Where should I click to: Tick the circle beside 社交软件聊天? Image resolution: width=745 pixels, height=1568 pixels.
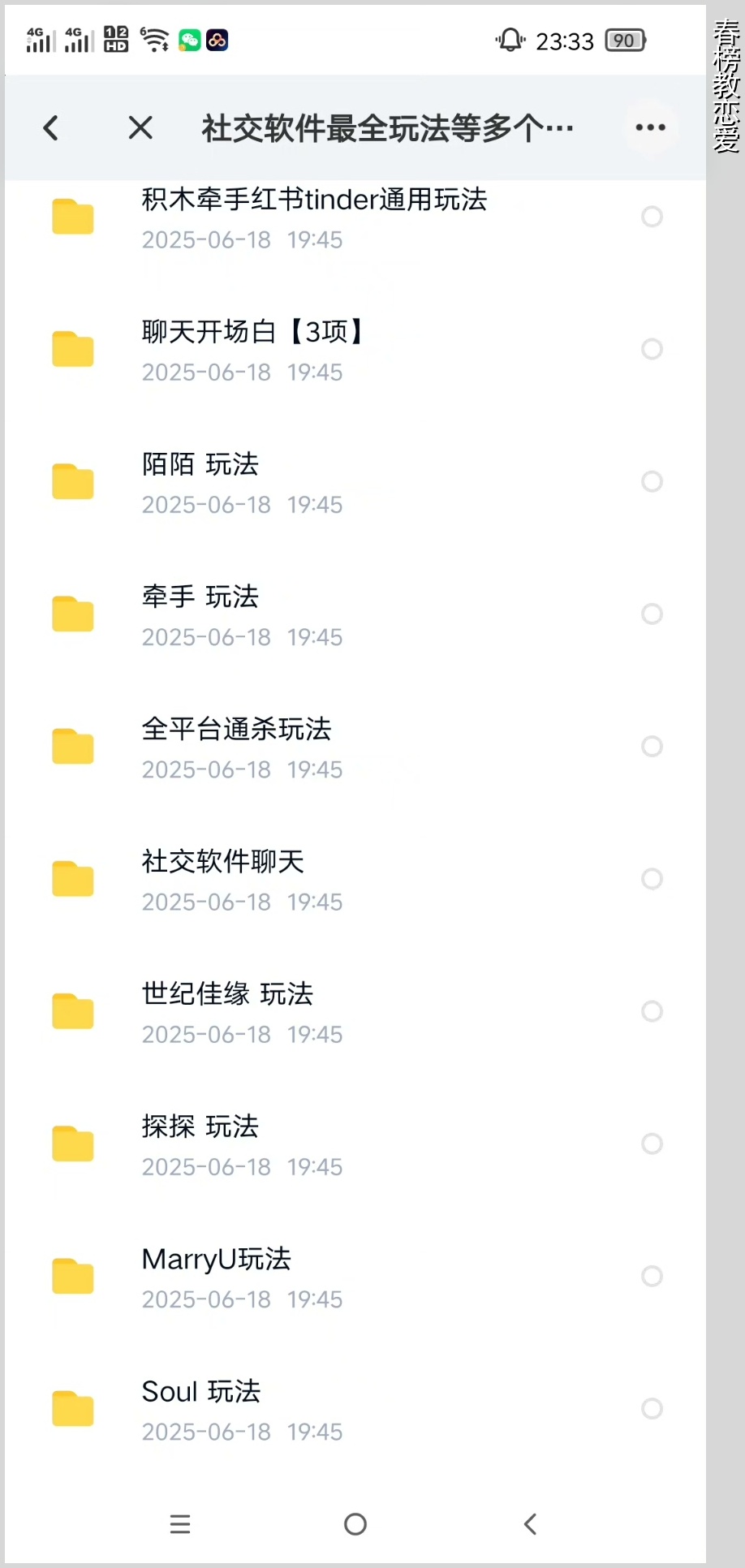click(x=652, y=879)
